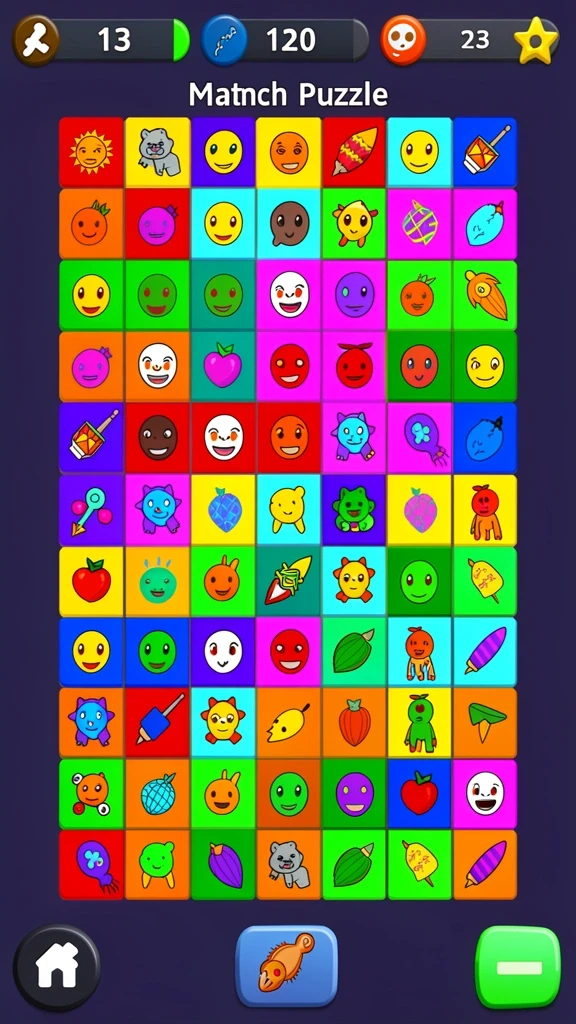Pick the red apple on blue tile
This screenshot has height=1024, width=576.
(x=419, y=793)
